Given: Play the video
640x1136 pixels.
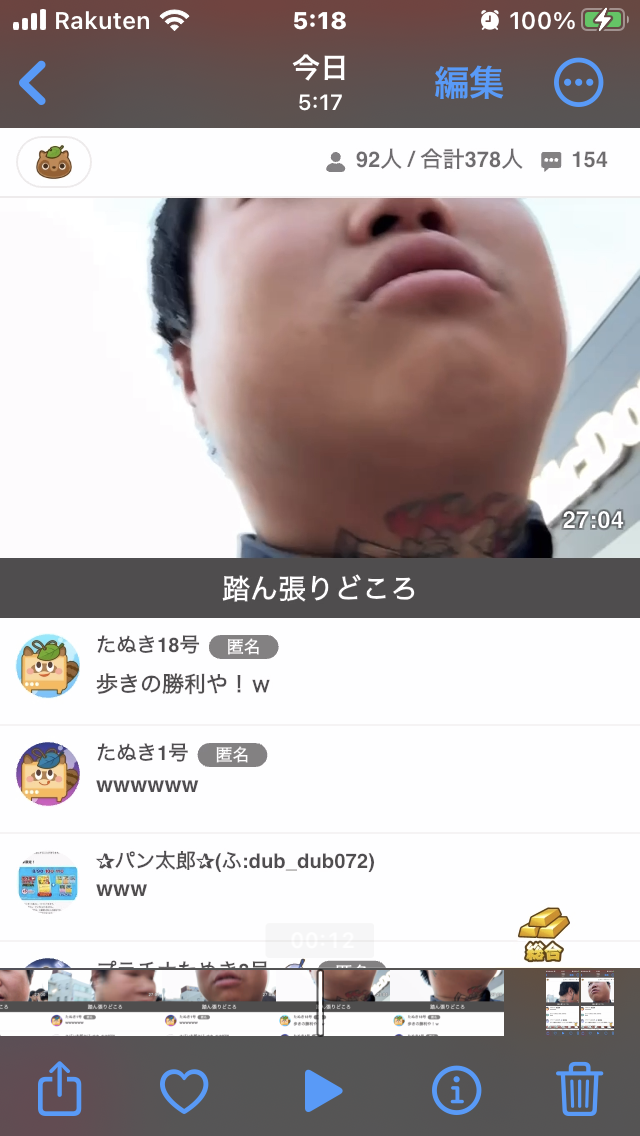Looking at the screenshot, I should [323, 1090].
